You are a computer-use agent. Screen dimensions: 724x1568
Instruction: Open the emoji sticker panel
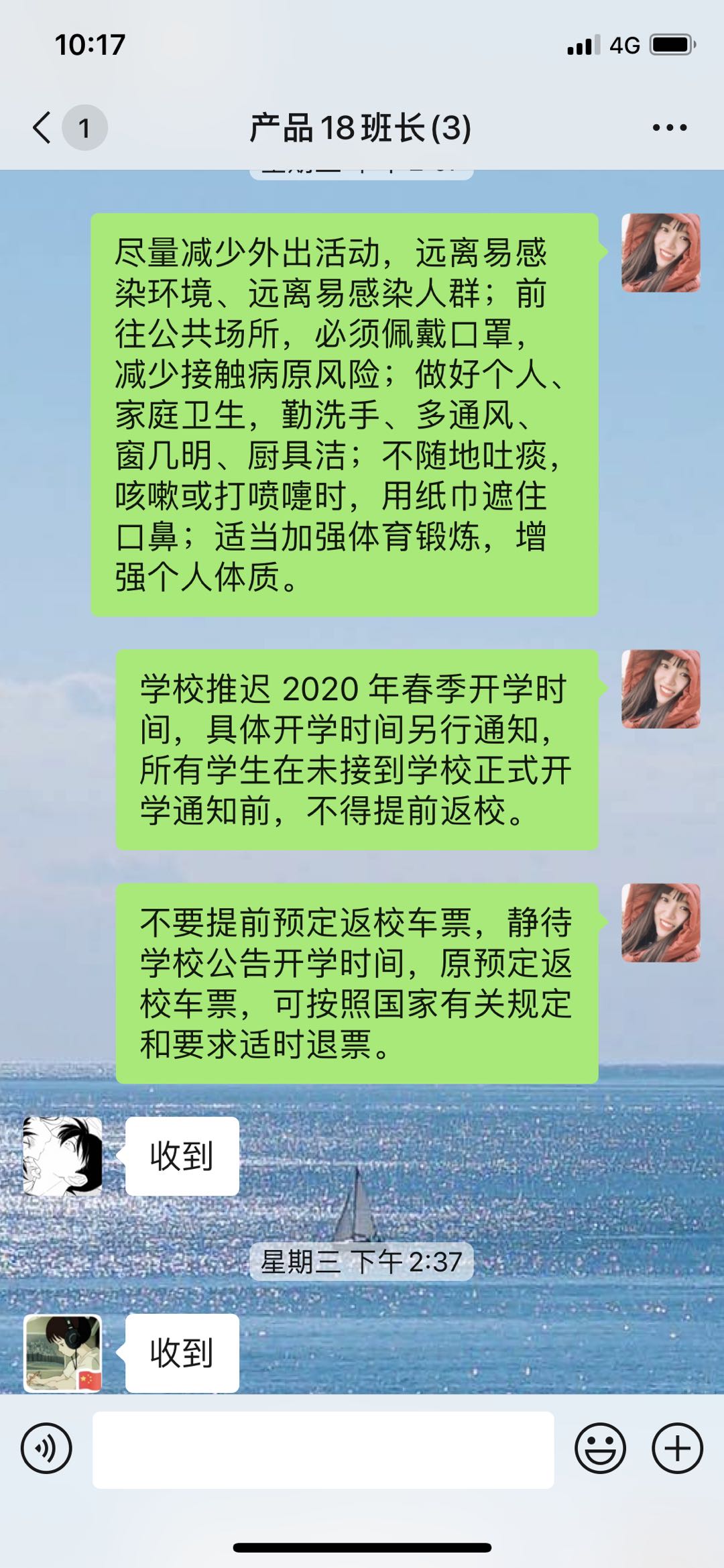point(600,1448)
